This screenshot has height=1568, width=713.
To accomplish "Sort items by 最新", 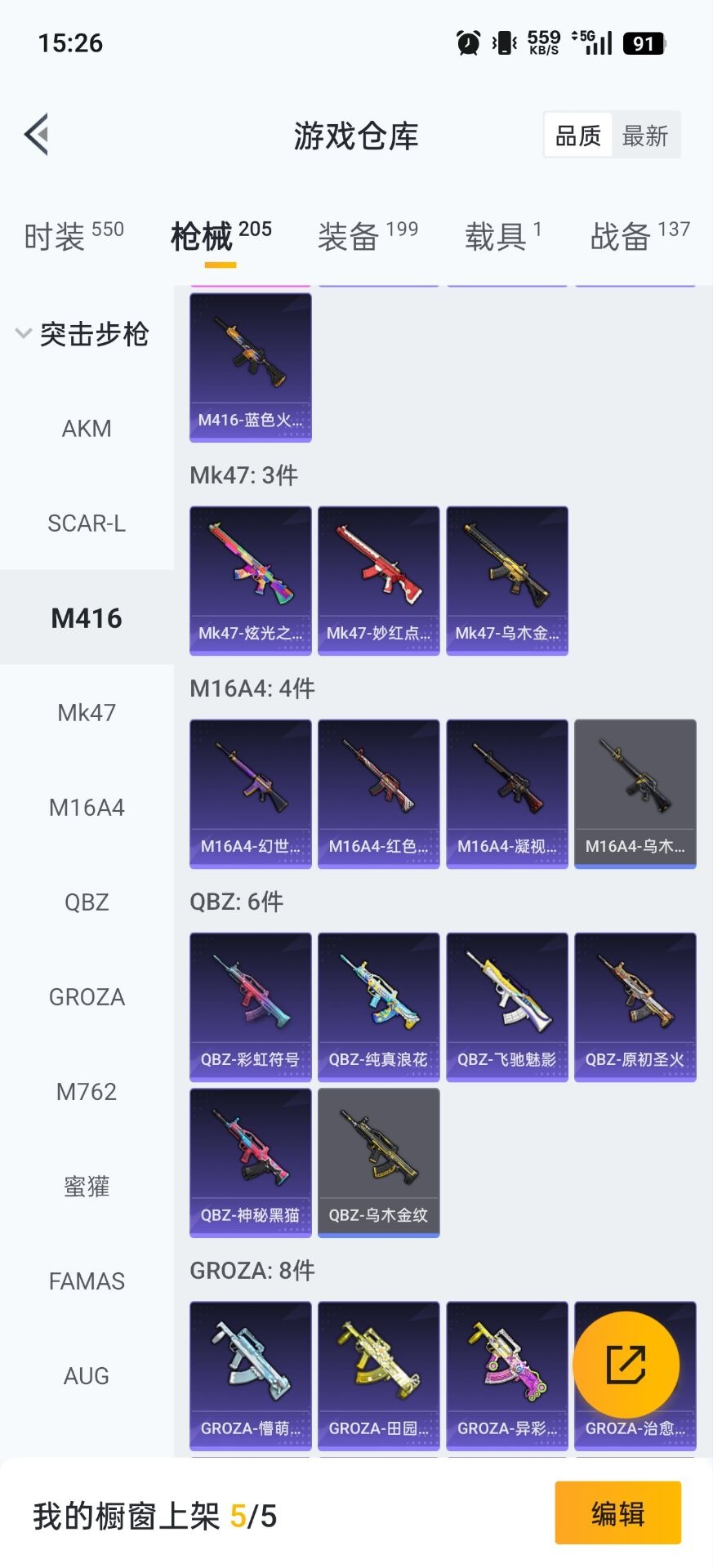I will tap(645, 136).
